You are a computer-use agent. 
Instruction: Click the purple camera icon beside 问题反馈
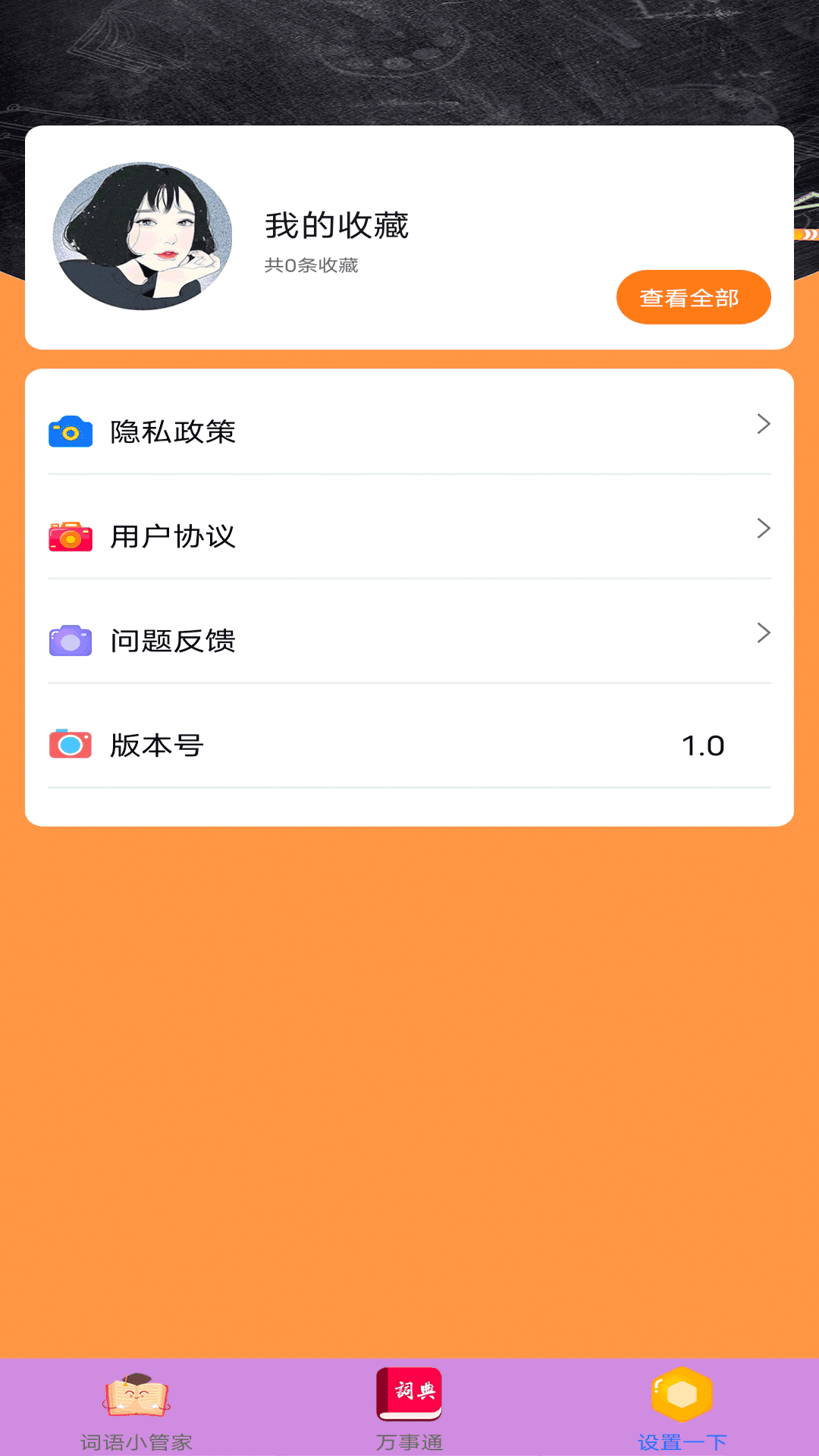coord(71,641)
